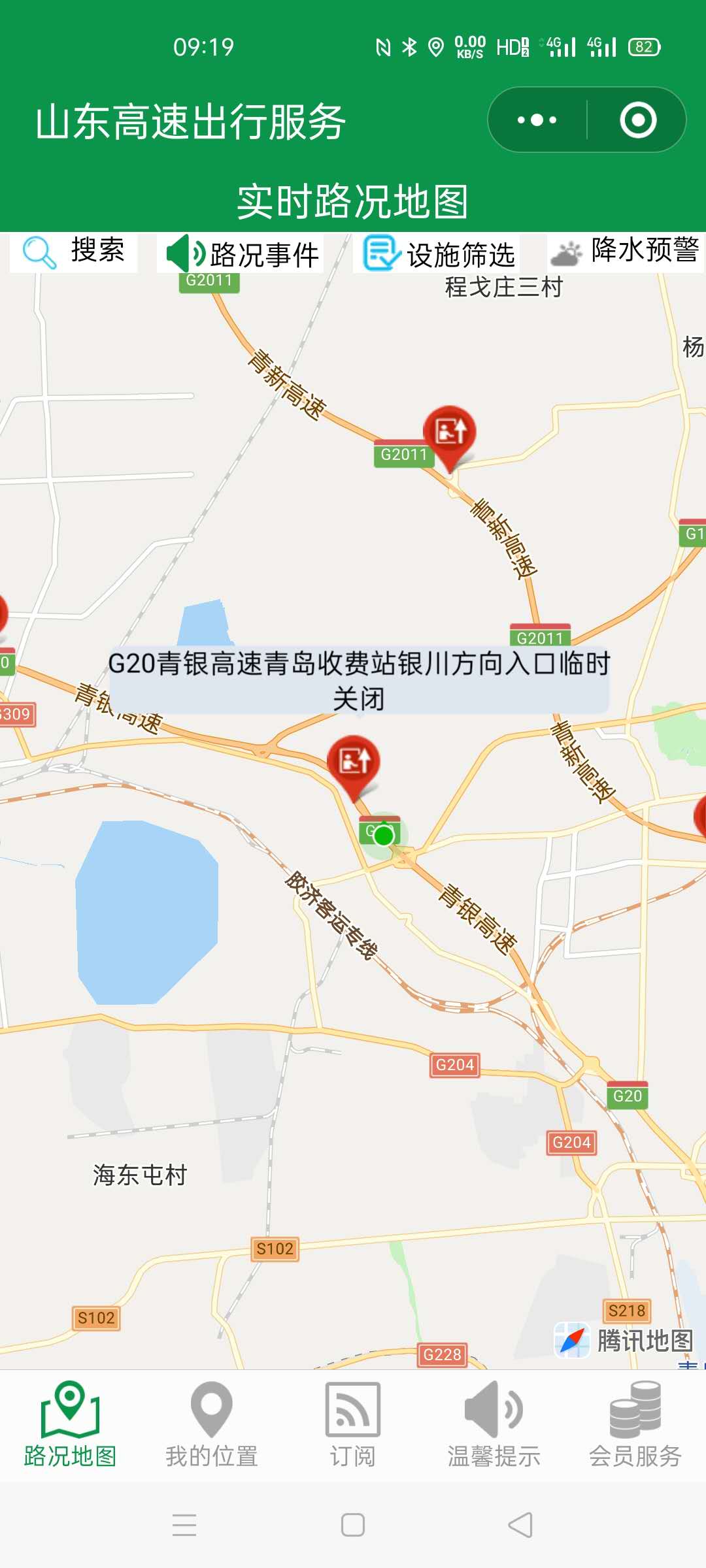Tap the red event marker near G2011
Image resolution: width=706 pixels, height=1568 pixels.
click(x=450, y=433)
